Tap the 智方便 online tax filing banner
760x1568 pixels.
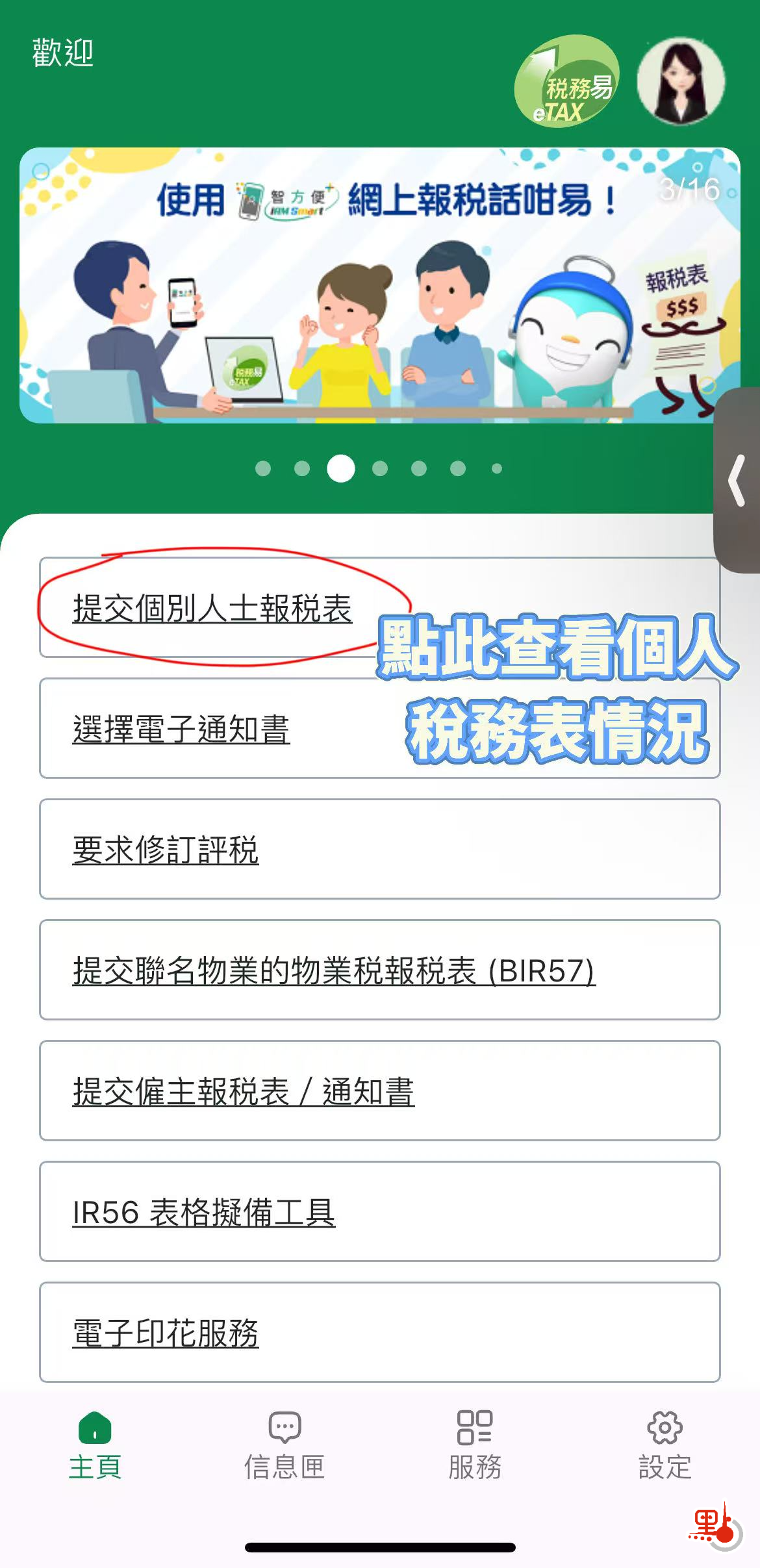point(379,286)
